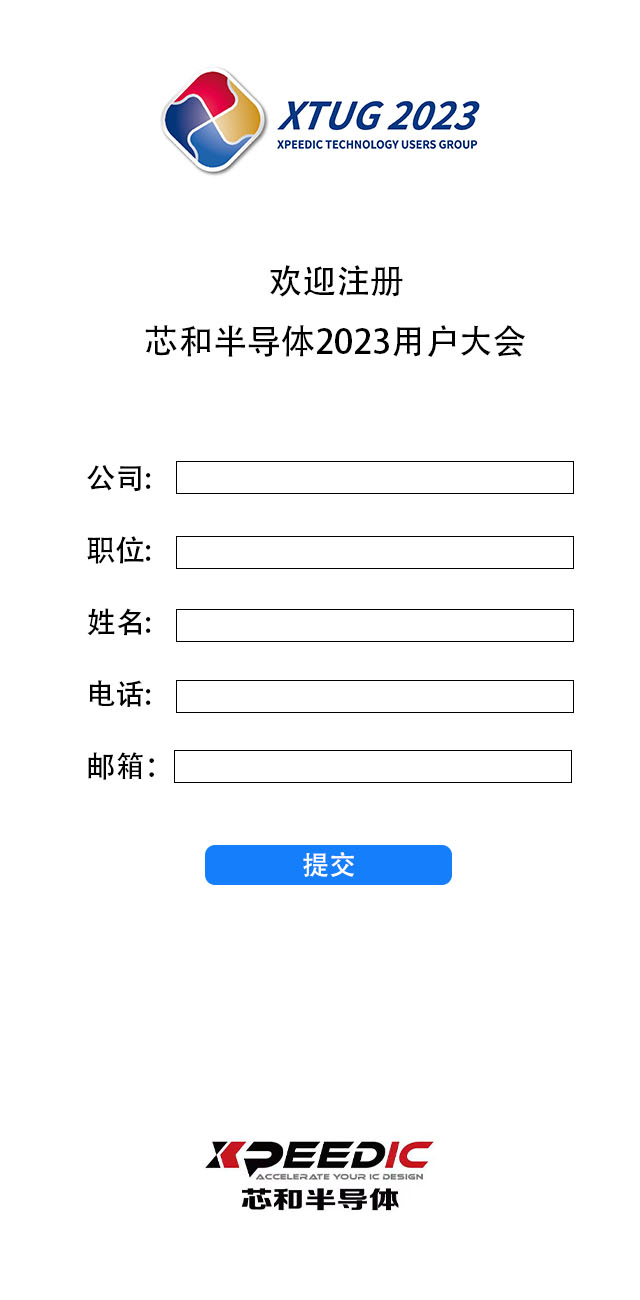The image size is (640, 1300).
Task: Select the 姓名 (name) input box
Action: pos(374,626)
